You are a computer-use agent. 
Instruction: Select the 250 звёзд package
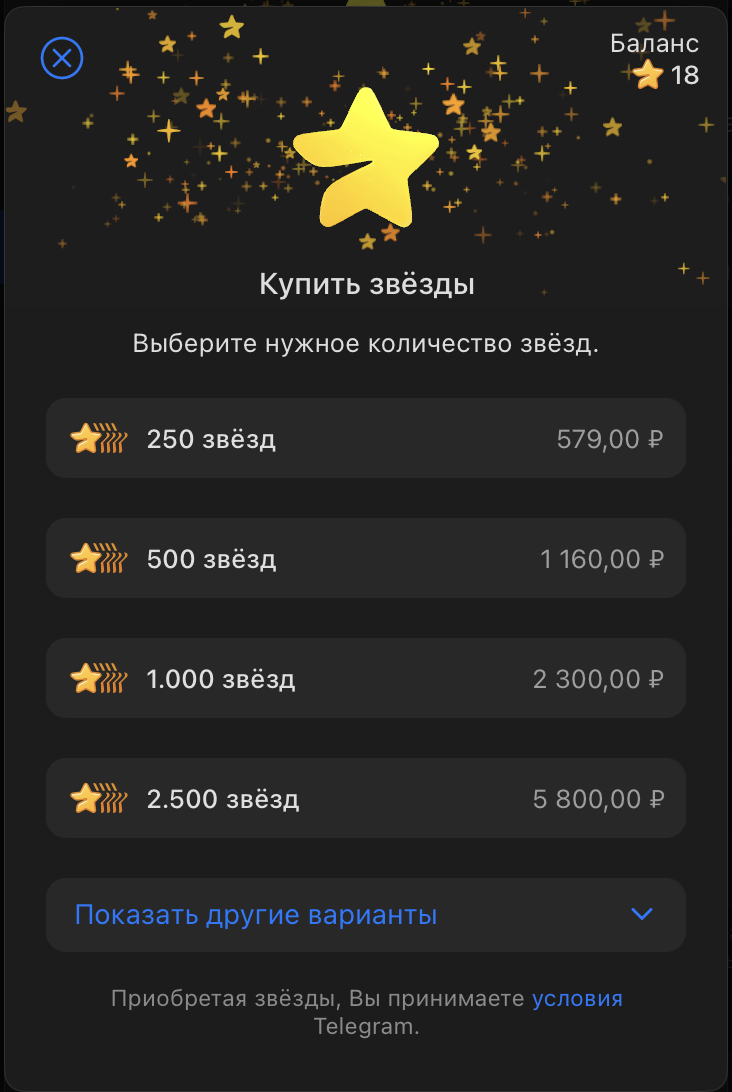(x=365, y=439)
